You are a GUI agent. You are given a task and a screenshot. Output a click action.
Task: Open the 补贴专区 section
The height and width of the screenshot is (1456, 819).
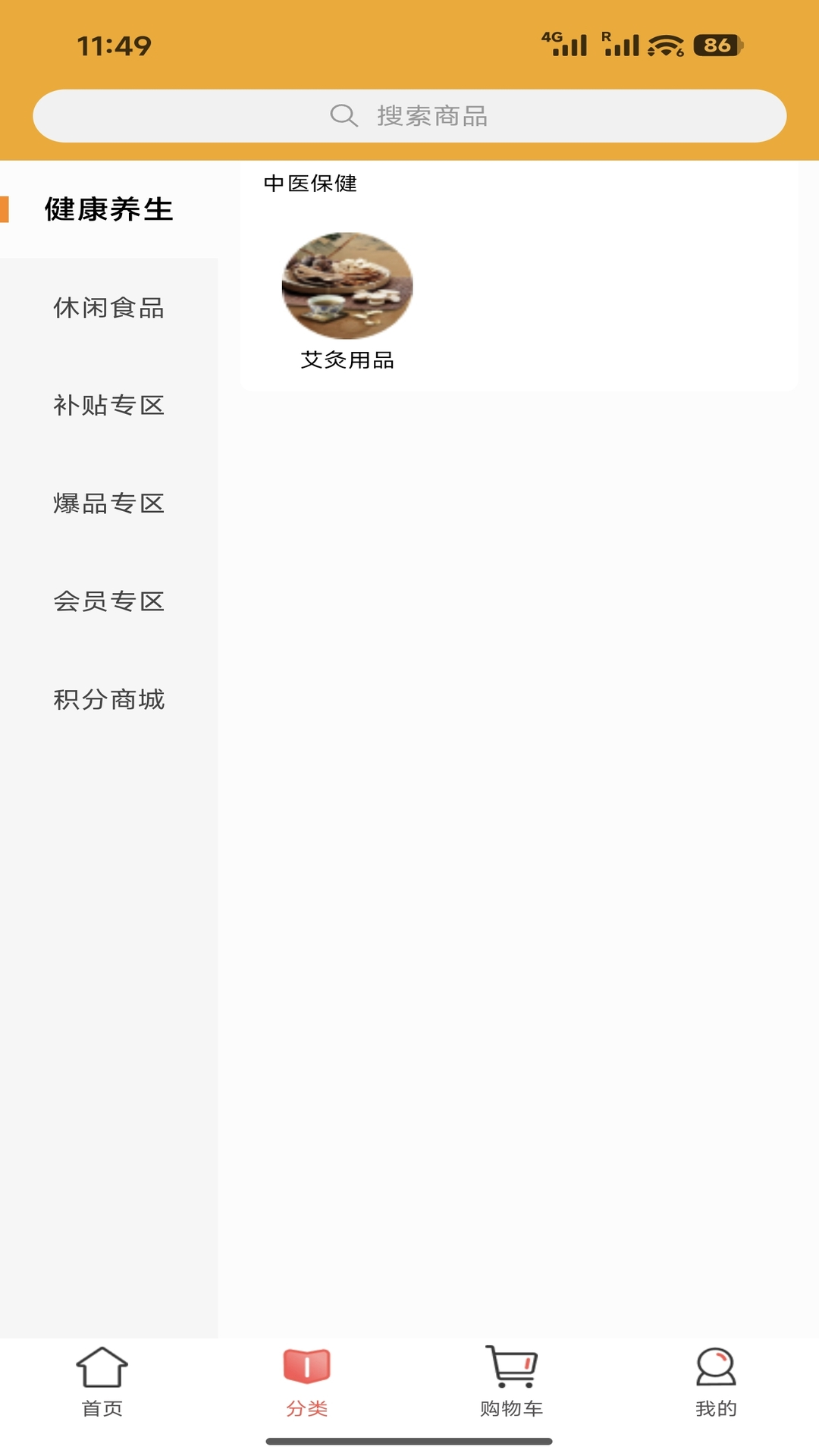point(109,406)
